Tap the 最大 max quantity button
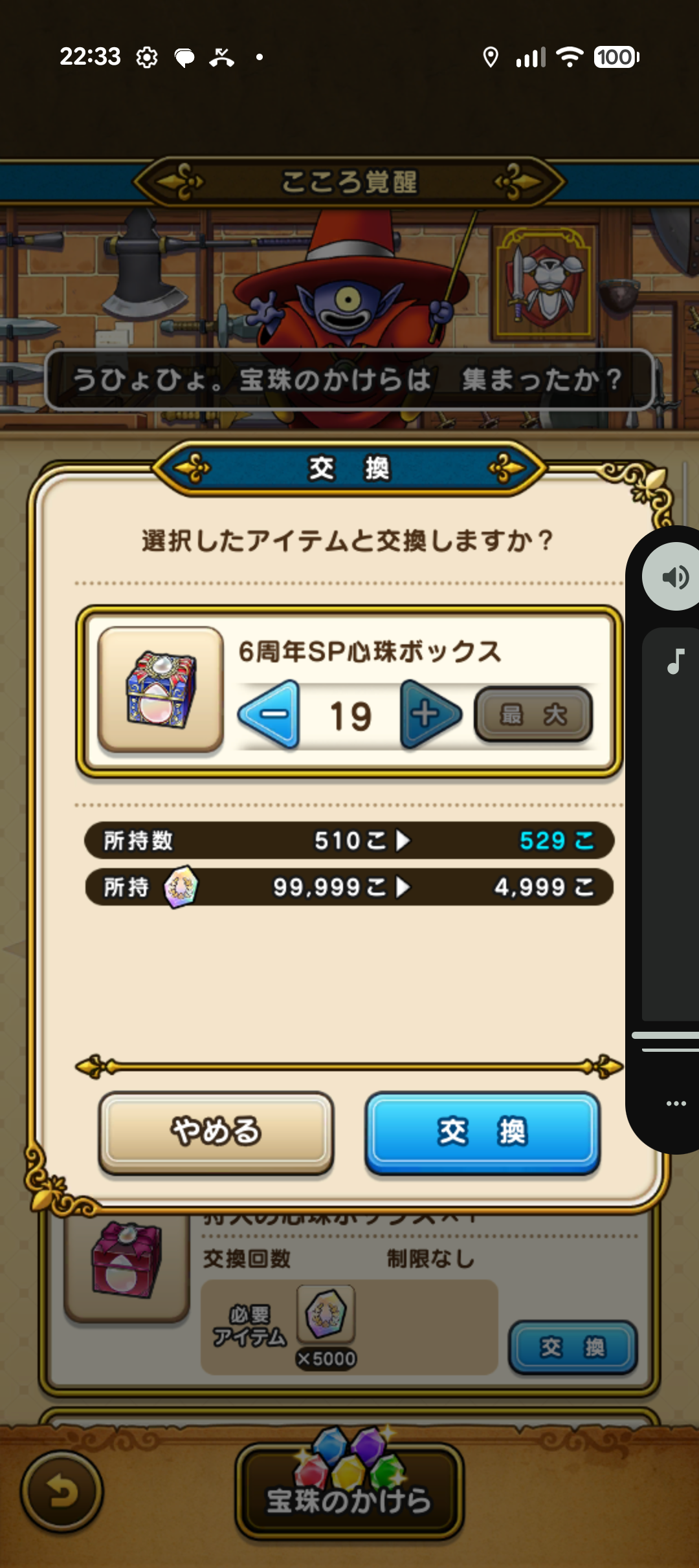The height and width of the screenshot is (1568, 699). click(x=533, y=715)
